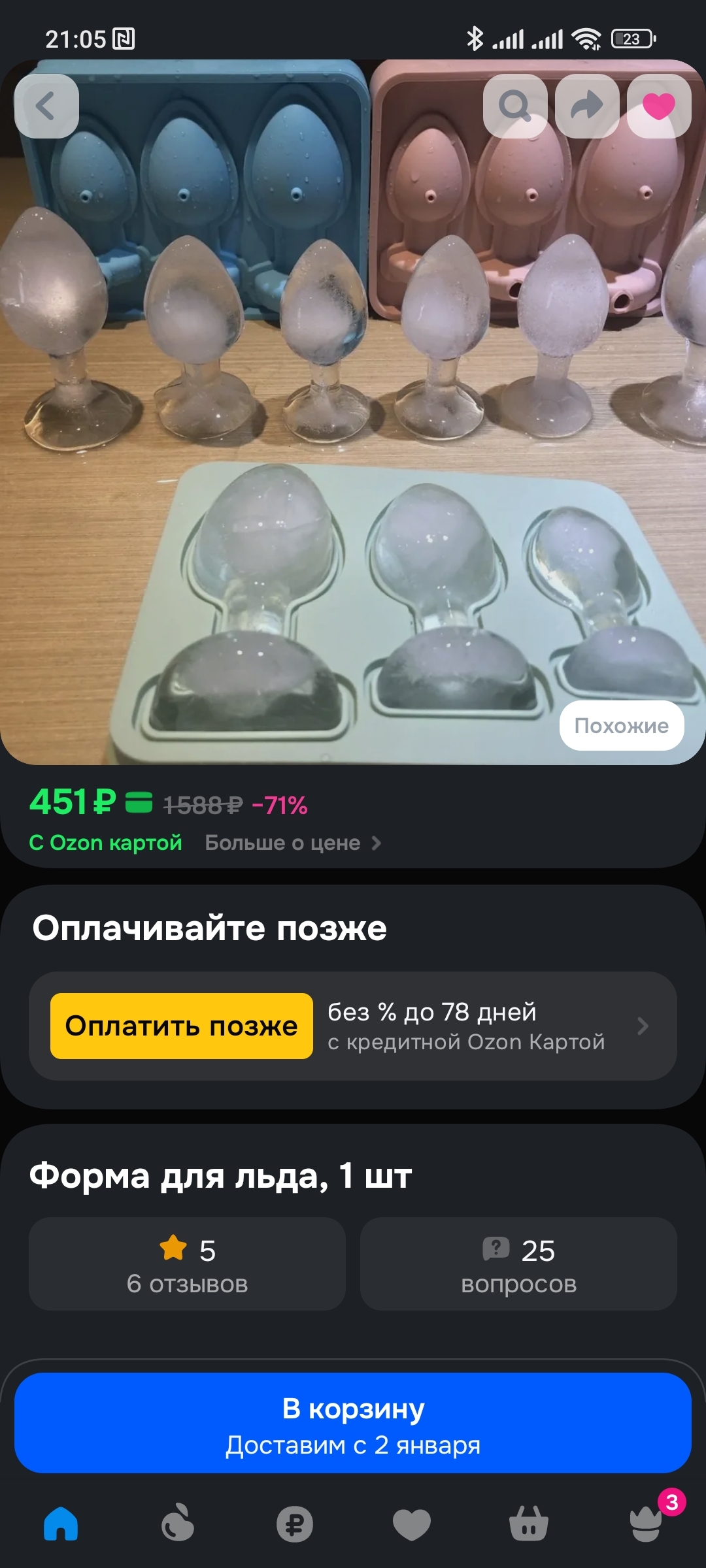This screenshot has height=1568, width=706.
Task: Read the 6 отзывов reviews
Action: (187, 1264)
